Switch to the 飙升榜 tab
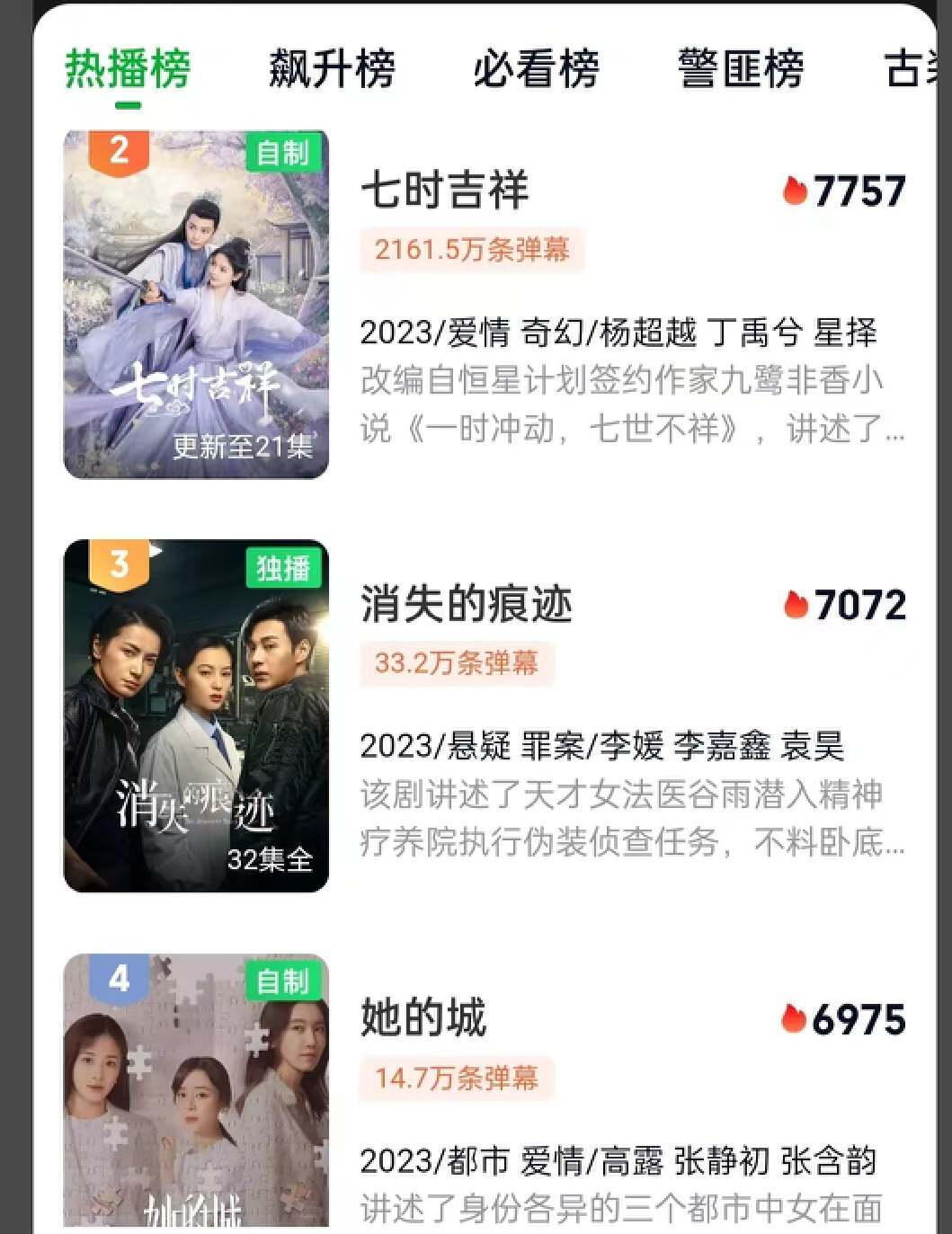This screenshot has width=952, height=1234. pyautogui.click(x=332, y=69)
